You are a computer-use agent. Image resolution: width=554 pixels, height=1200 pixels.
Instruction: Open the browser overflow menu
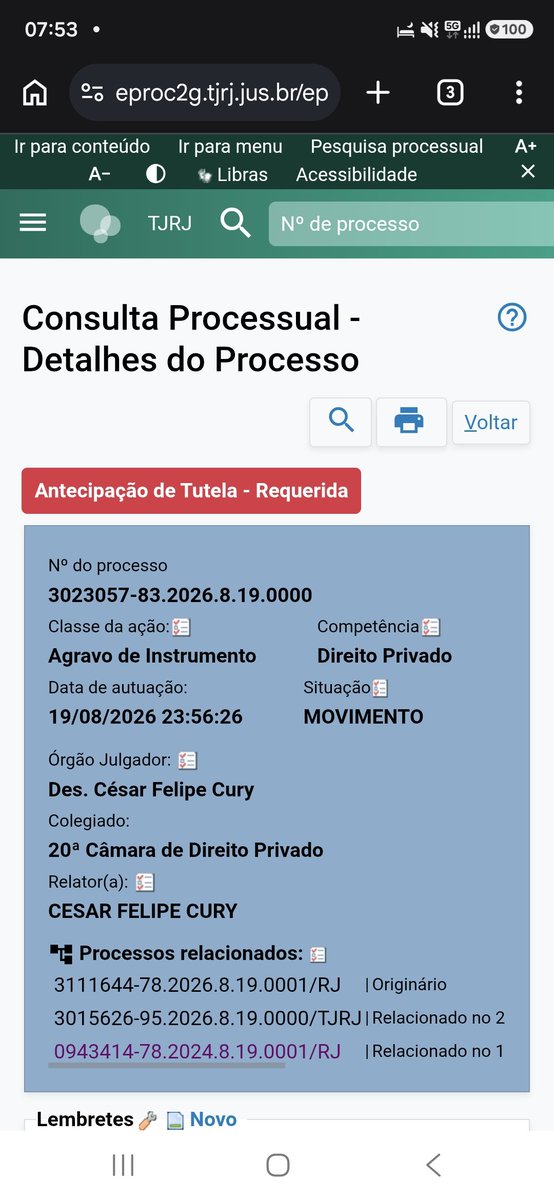click(x=518, y=93)
